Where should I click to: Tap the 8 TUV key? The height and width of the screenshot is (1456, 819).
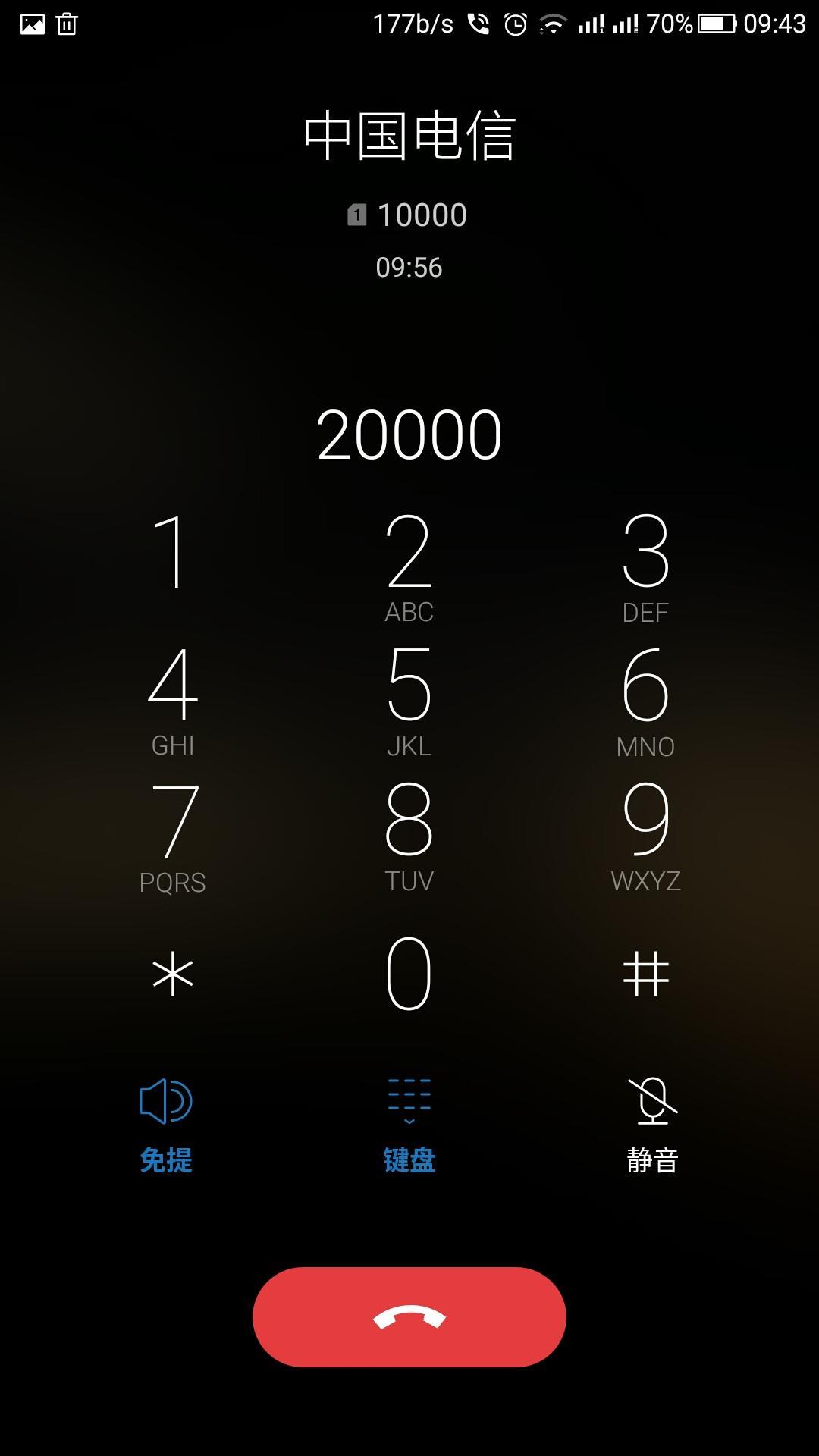click(x=409, y=836)
